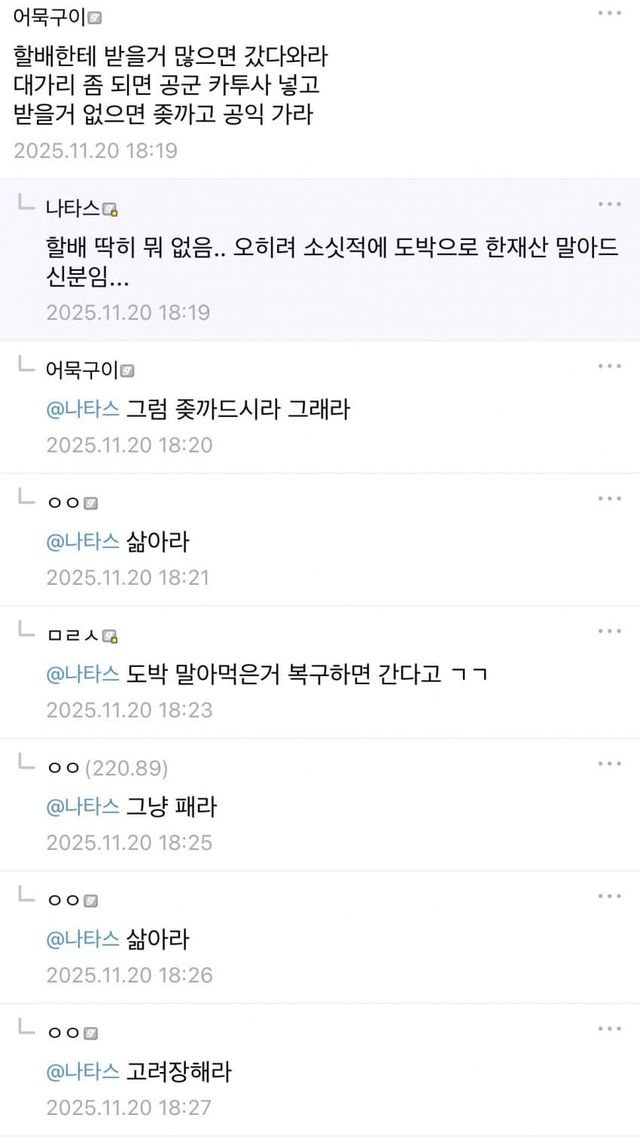Screen dimensions: 640x1148
Task: Tap the @나타스 mention in the 그냥 패라 reply
Action: [x=83, y=807]
